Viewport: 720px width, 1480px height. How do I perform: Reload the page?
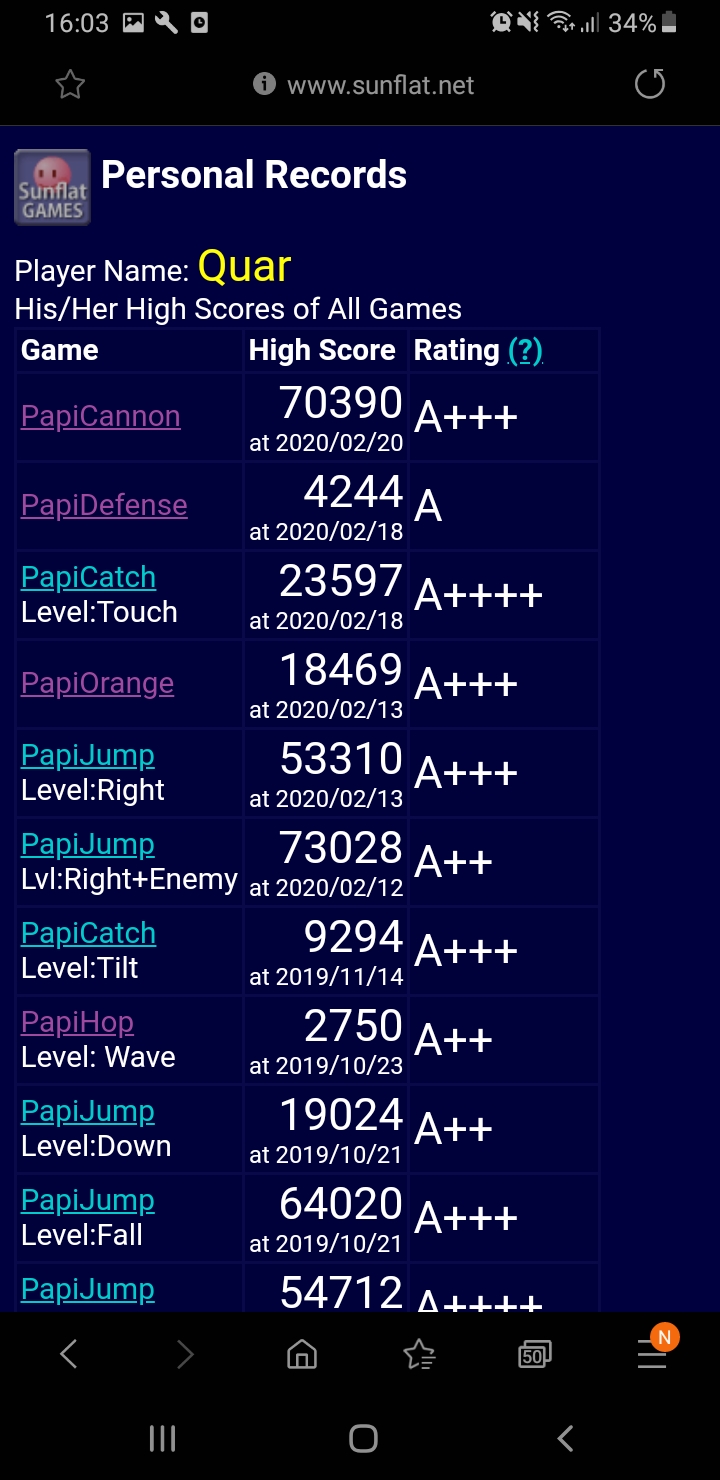[x=650, y=85]
